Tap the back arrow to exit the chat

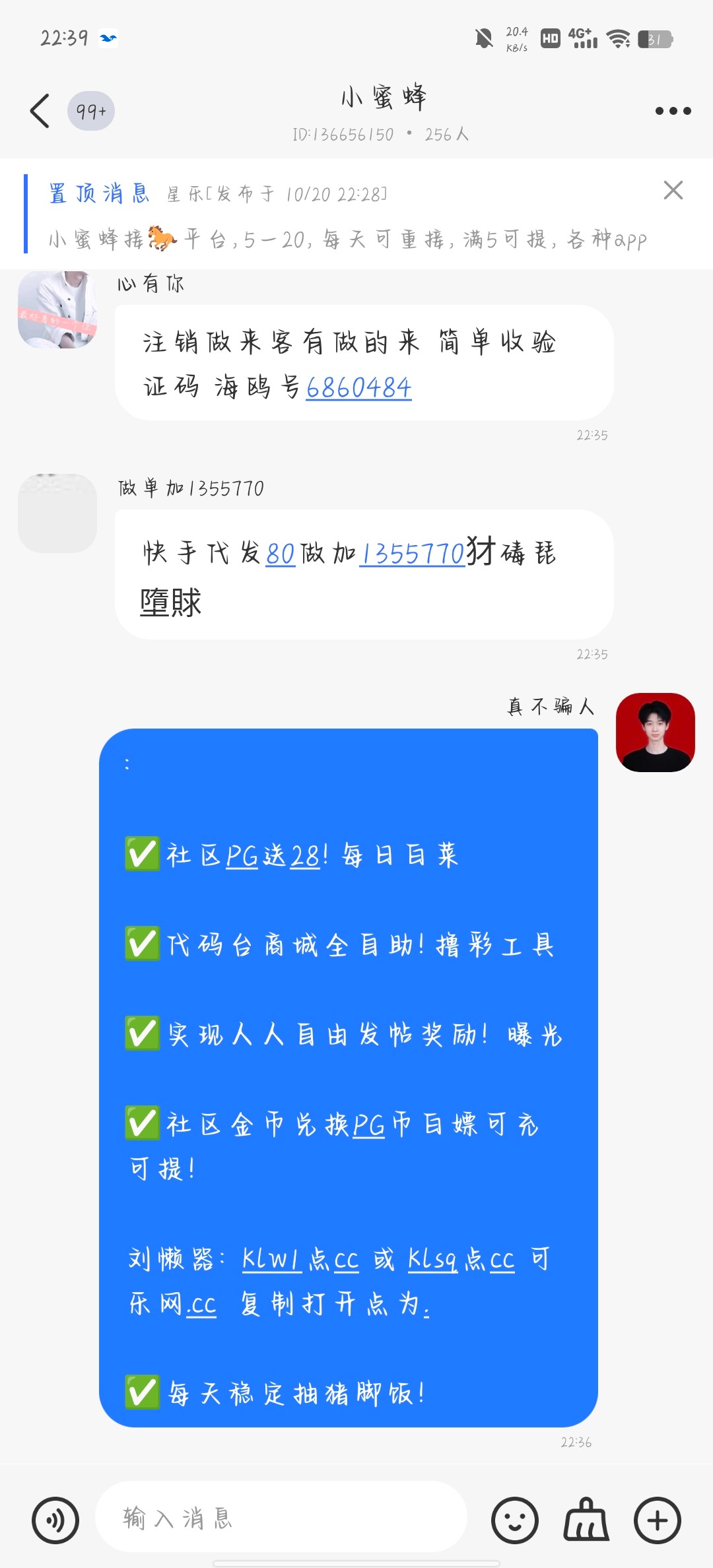(x=40, y=111)
